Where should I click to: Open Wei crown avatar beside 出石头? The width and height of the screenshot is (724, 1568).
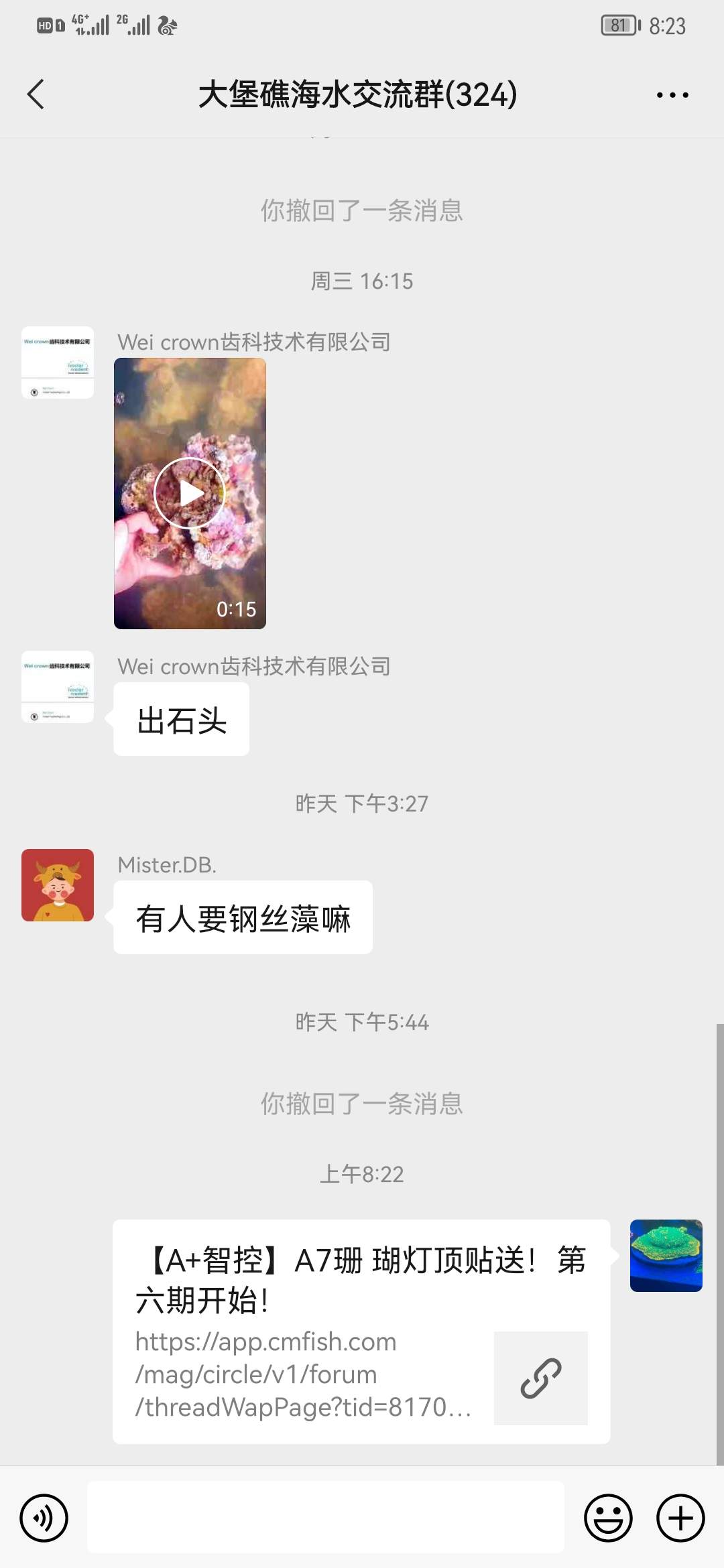[58, 687]
